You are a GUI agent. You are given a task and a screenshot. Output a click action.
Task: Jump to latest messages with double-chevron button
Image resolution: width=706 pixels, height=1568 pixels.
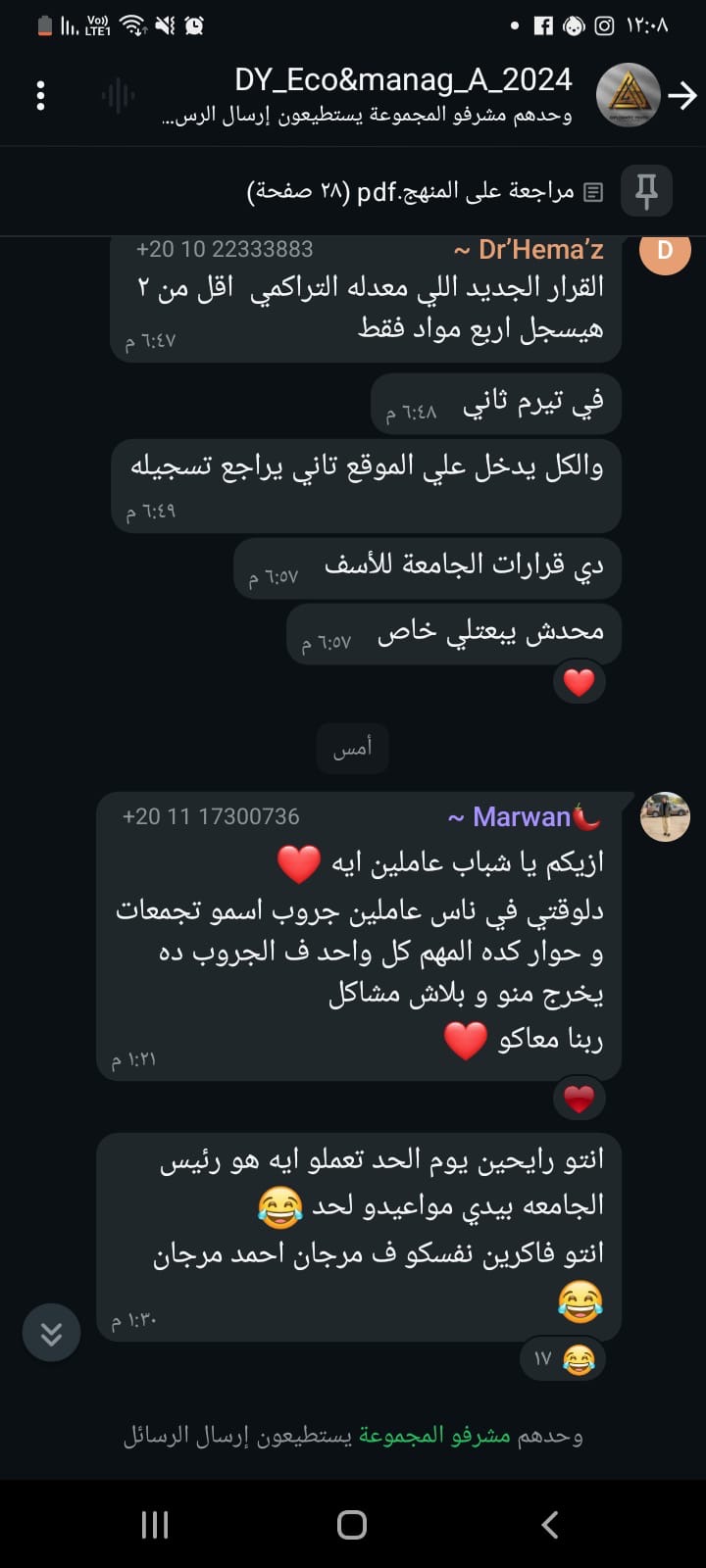[x=51, y=1333]
